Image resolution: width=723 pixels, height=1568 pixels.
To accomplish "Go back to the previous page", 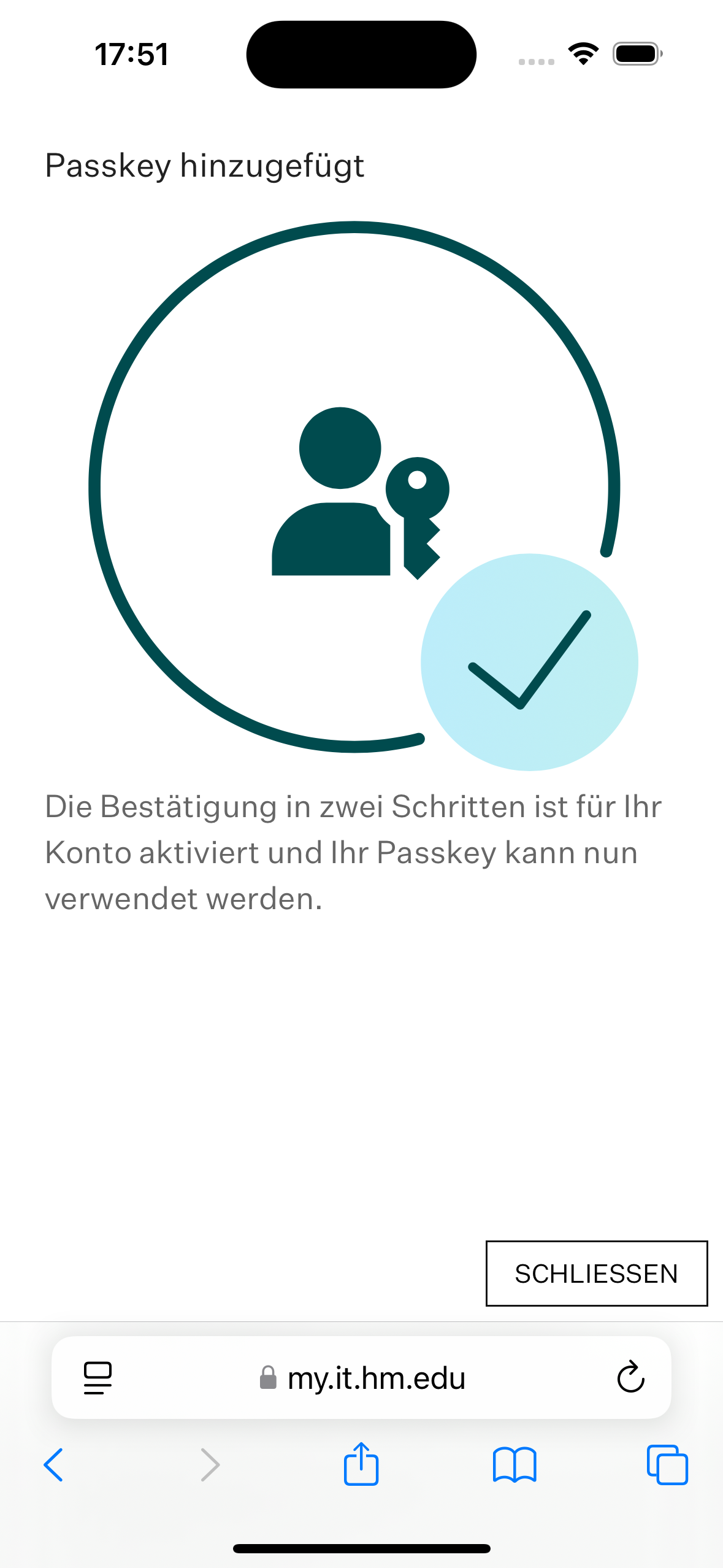I will click(54, 1465).
